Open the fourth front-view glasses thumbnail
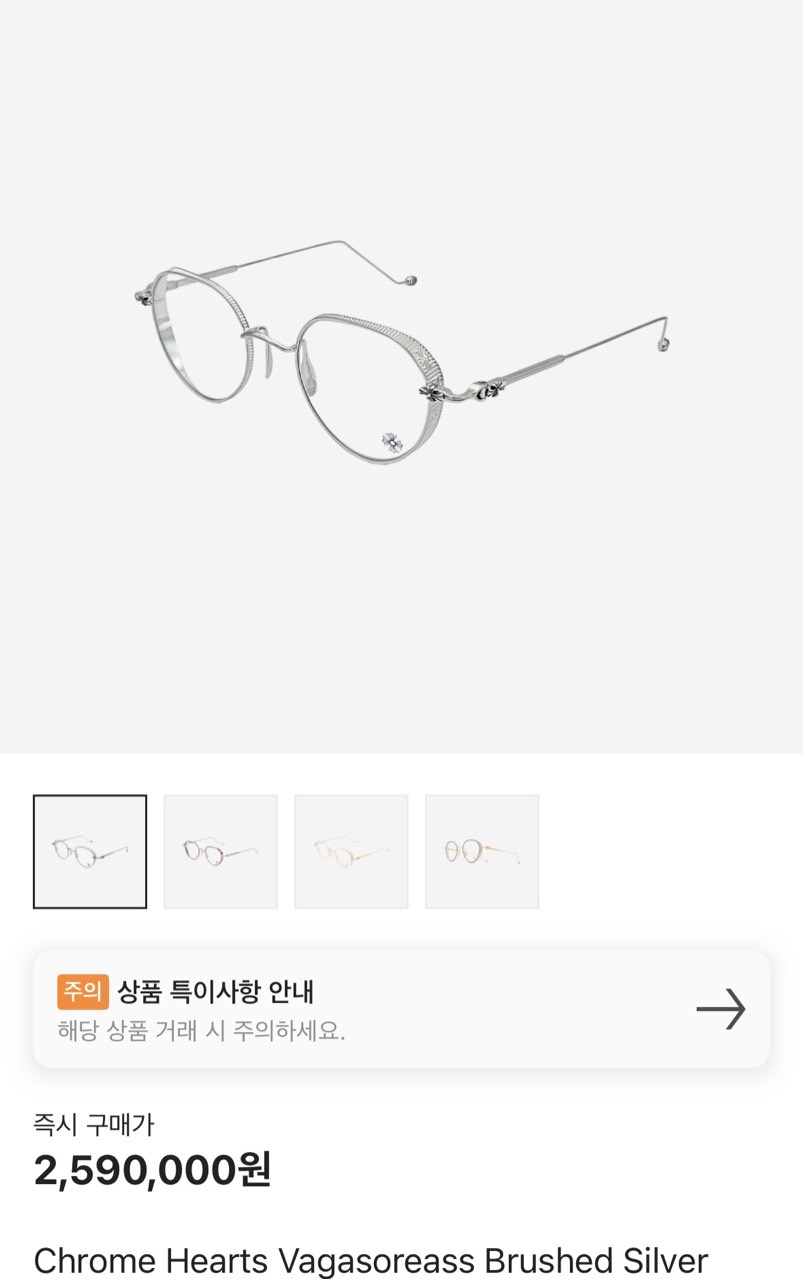 pyautogui.click(x=482, y=851)
